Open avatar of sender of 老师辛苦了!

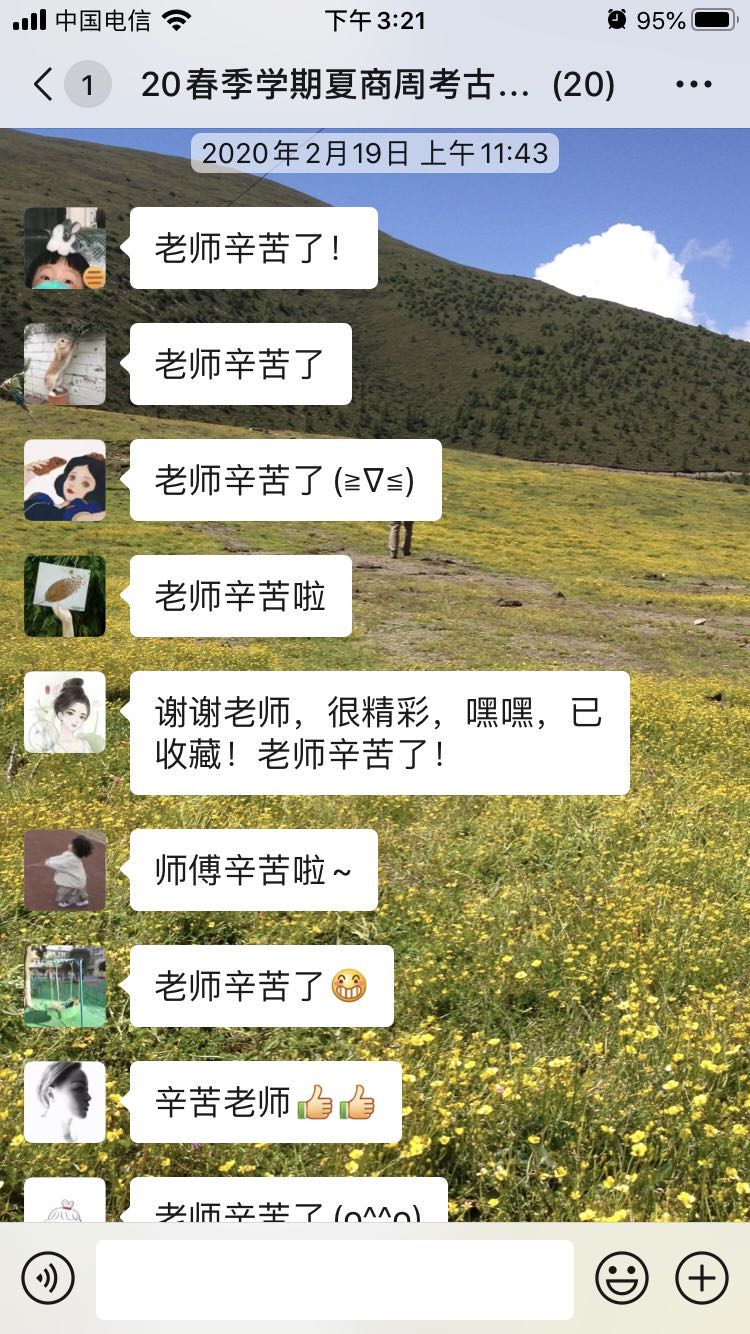(65, 248)
